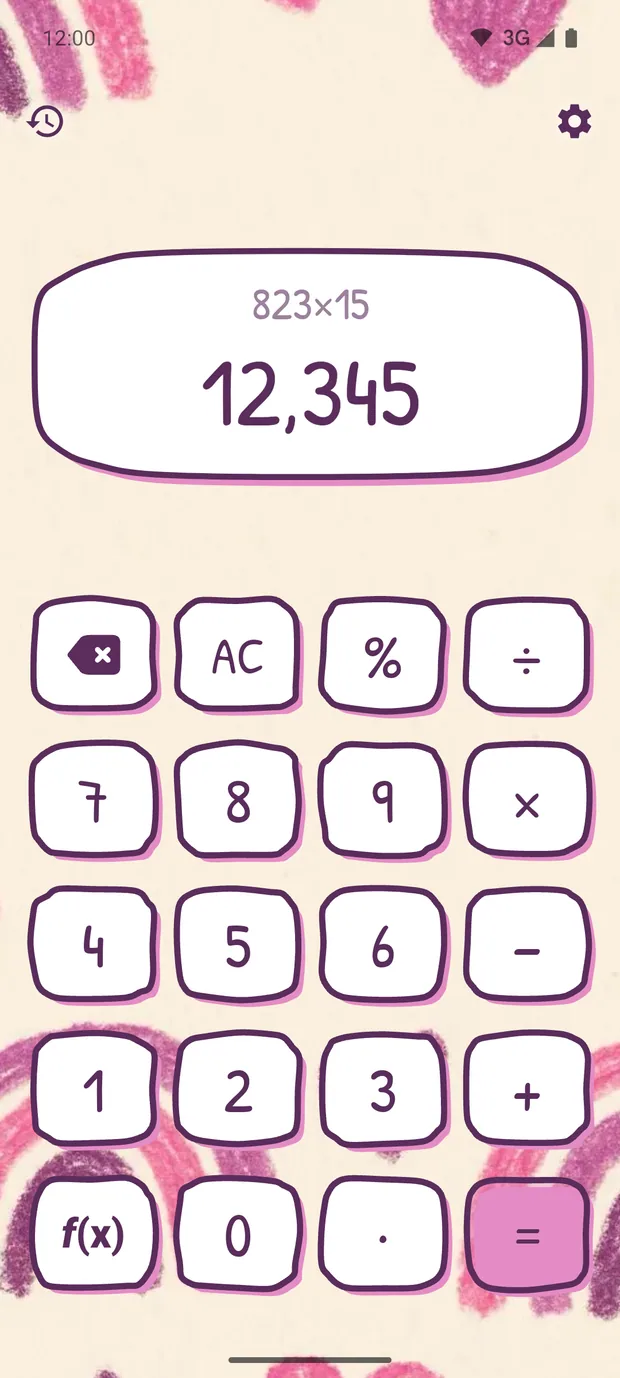The height and width of the screenshot is (1378, 620).
Task: Enter the digit 8
Action: [x=238, y=801]
